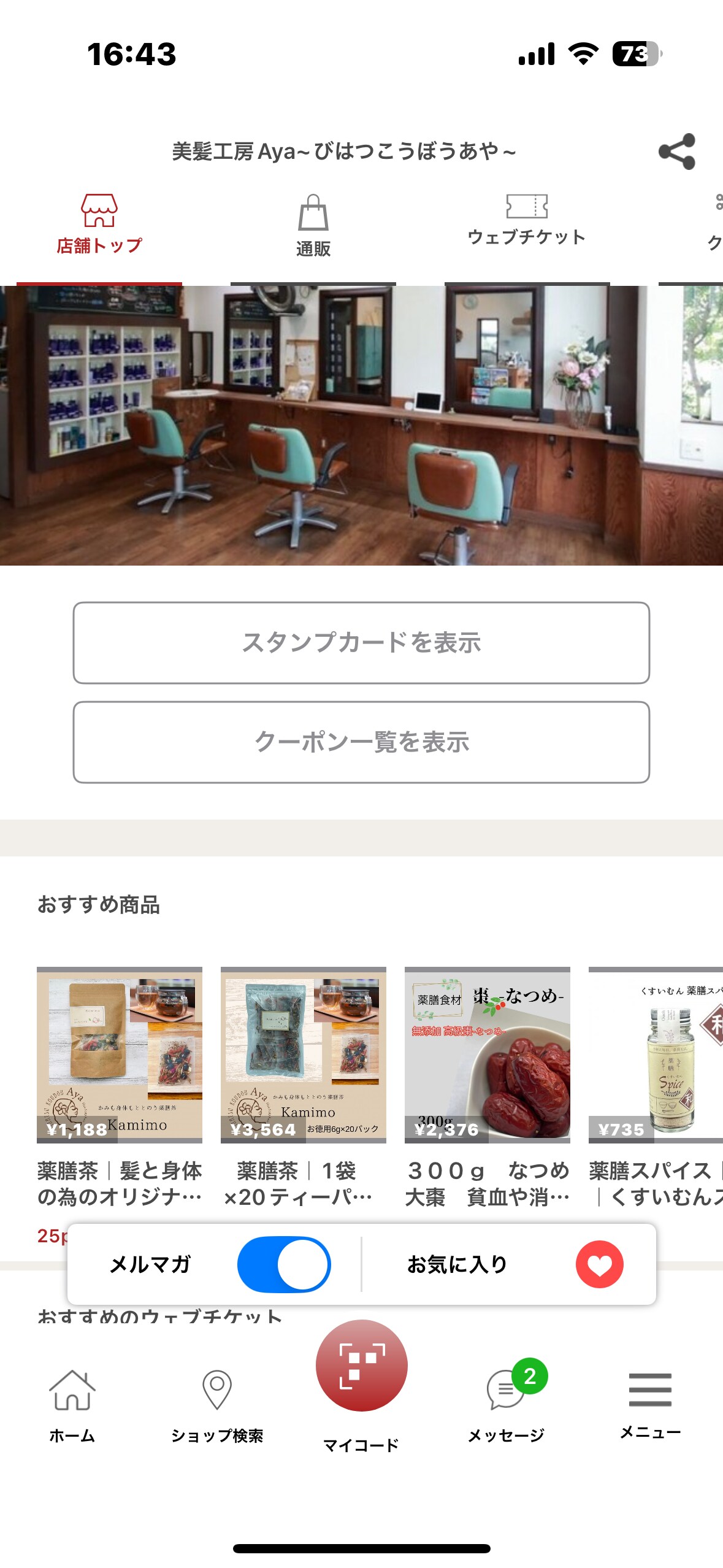Switch to the 通販 tab
This screenshot has height=1568, width=723.
(x=313, y=226)
